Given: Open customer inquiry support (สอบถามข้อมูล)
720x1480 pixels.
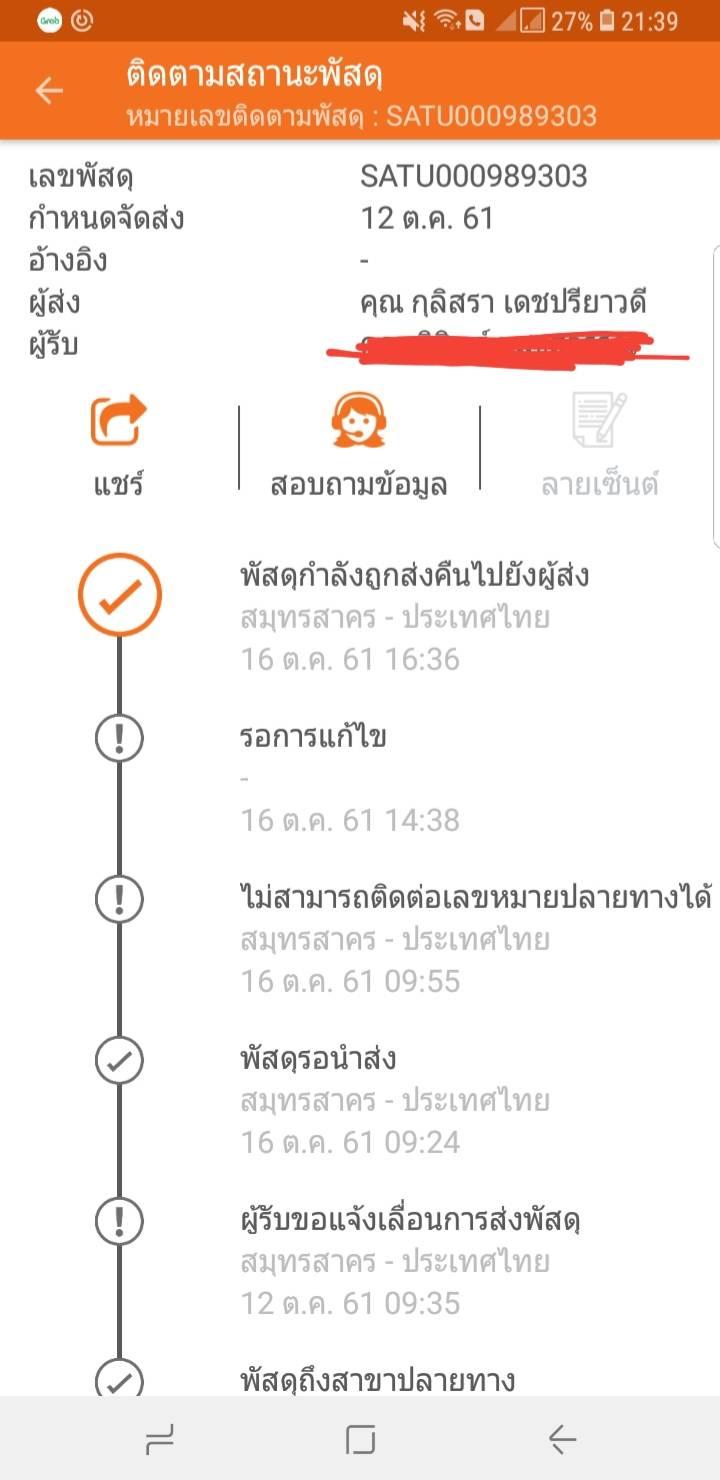Looking at the screenshot, I should [359, 445].
